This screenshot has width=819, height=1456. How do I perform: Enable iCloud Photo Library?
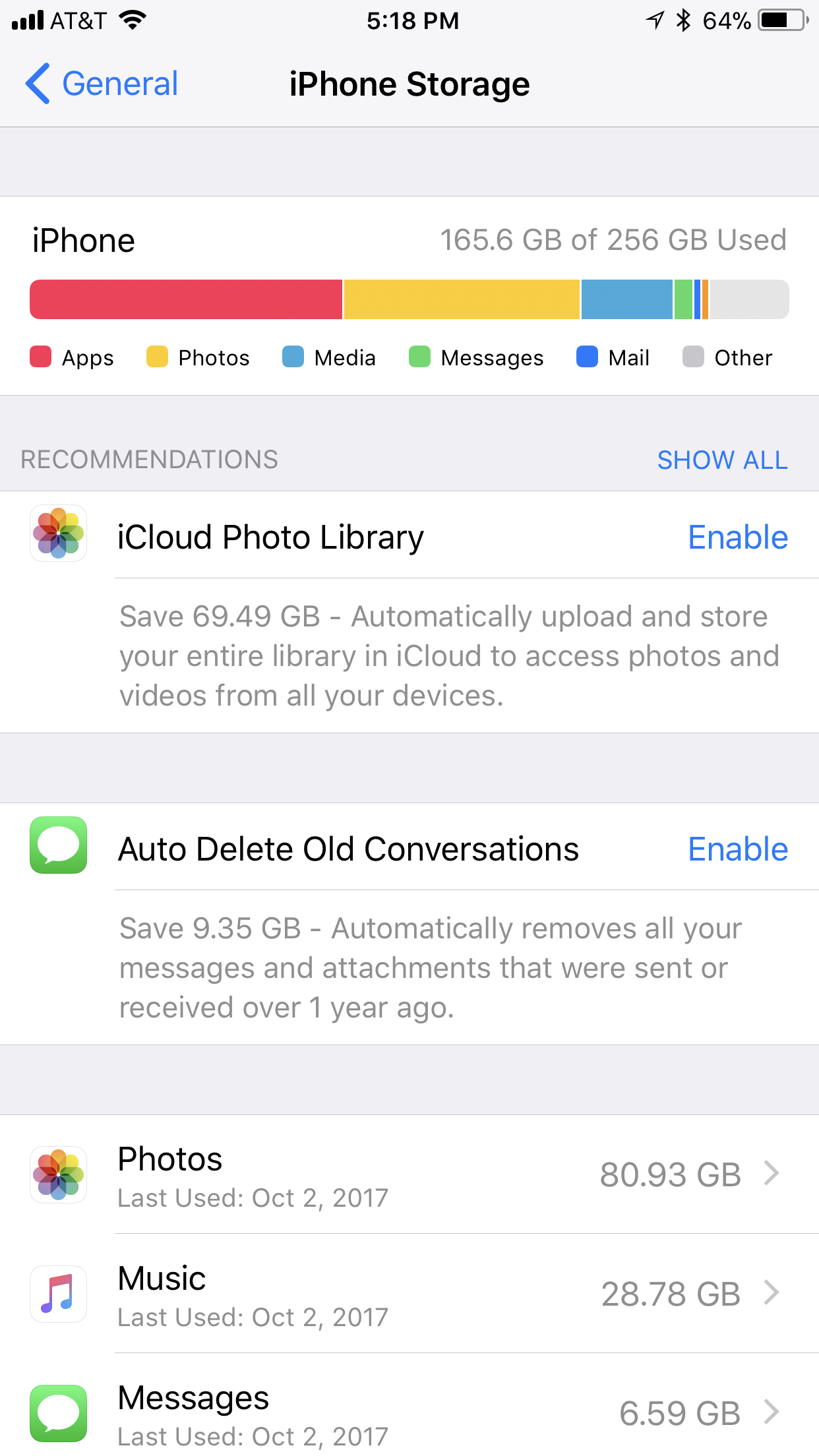tap(738, 537)
